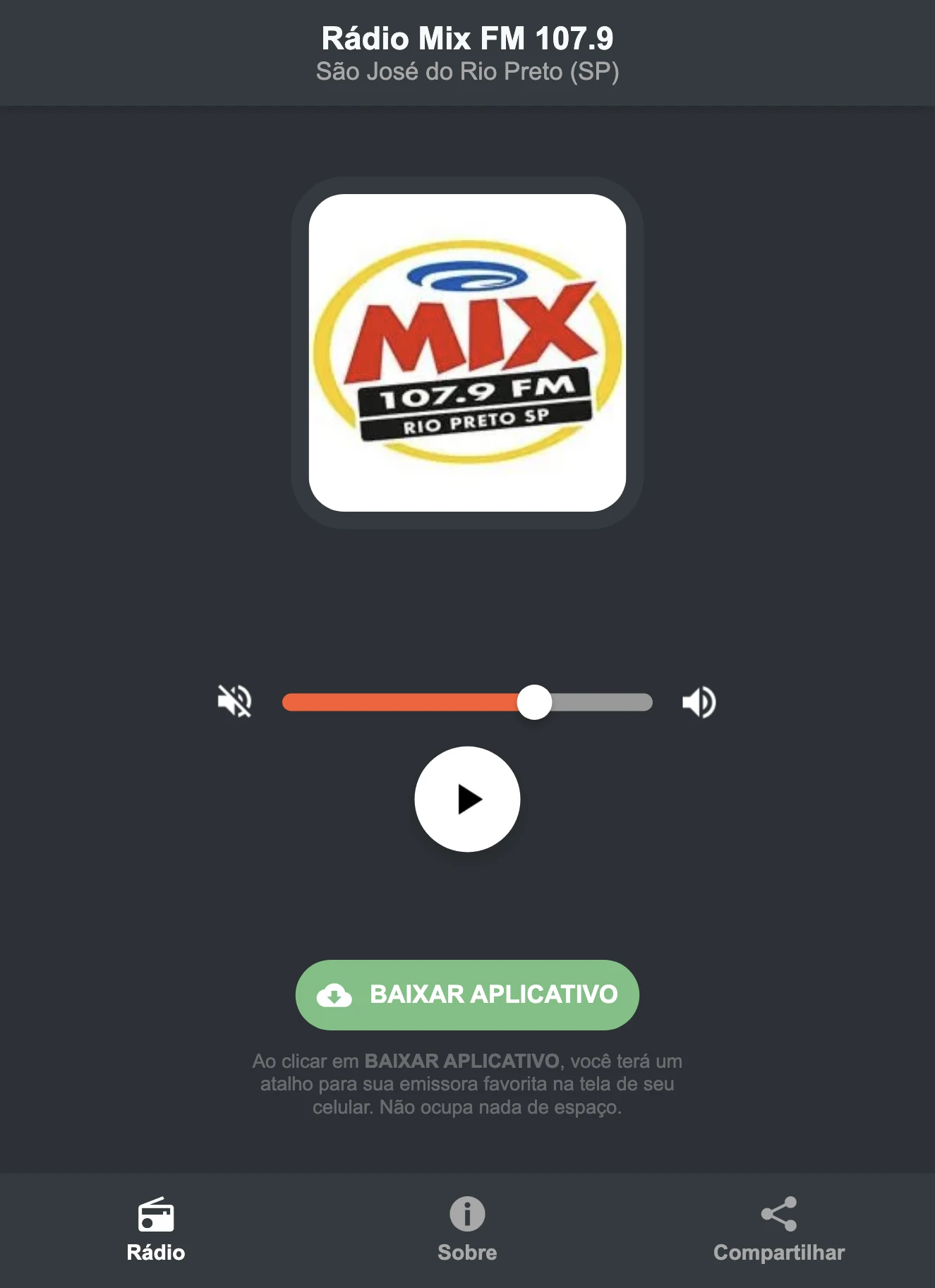Open the Compartilhar tab
This screenshot has width=935, height=1288.
[x=779, y=1228]
